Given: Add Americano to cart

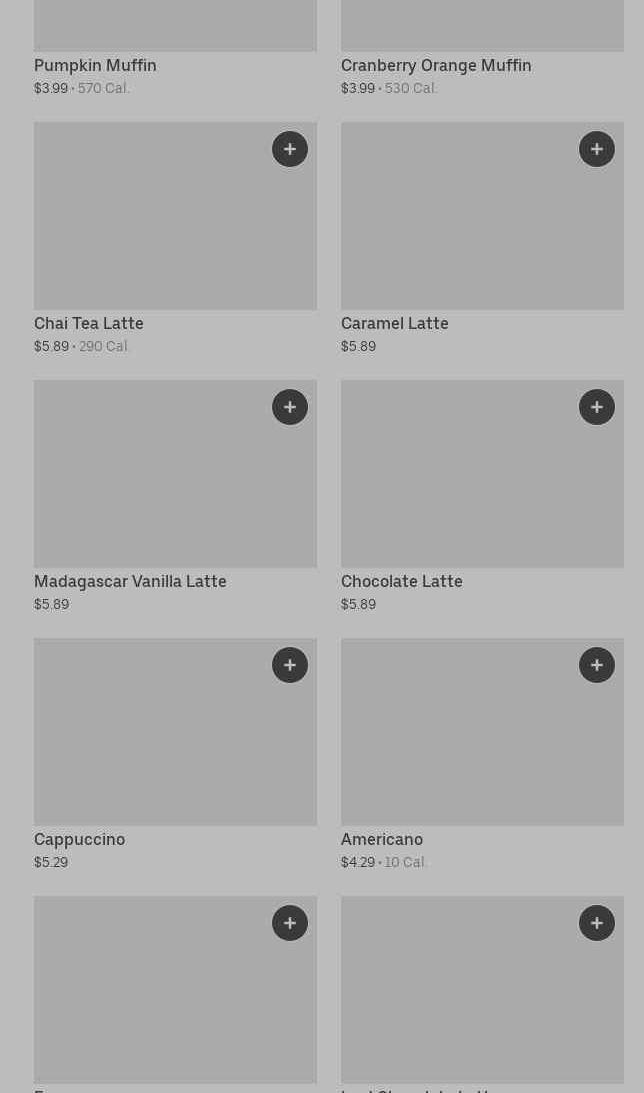Looking at the screenshot, I should click(x=597, y=665).
